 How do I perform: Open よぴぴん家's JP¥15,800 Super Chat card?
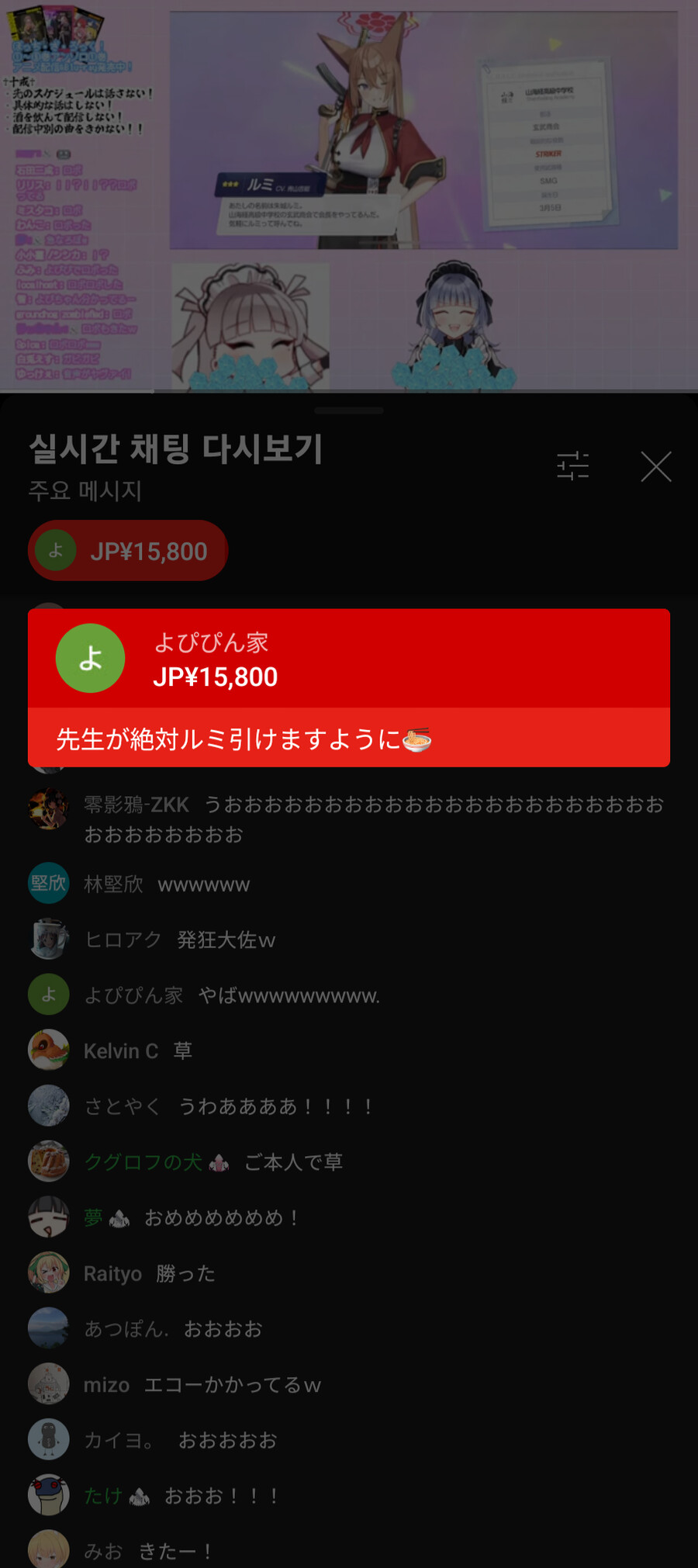coord(349,687)
